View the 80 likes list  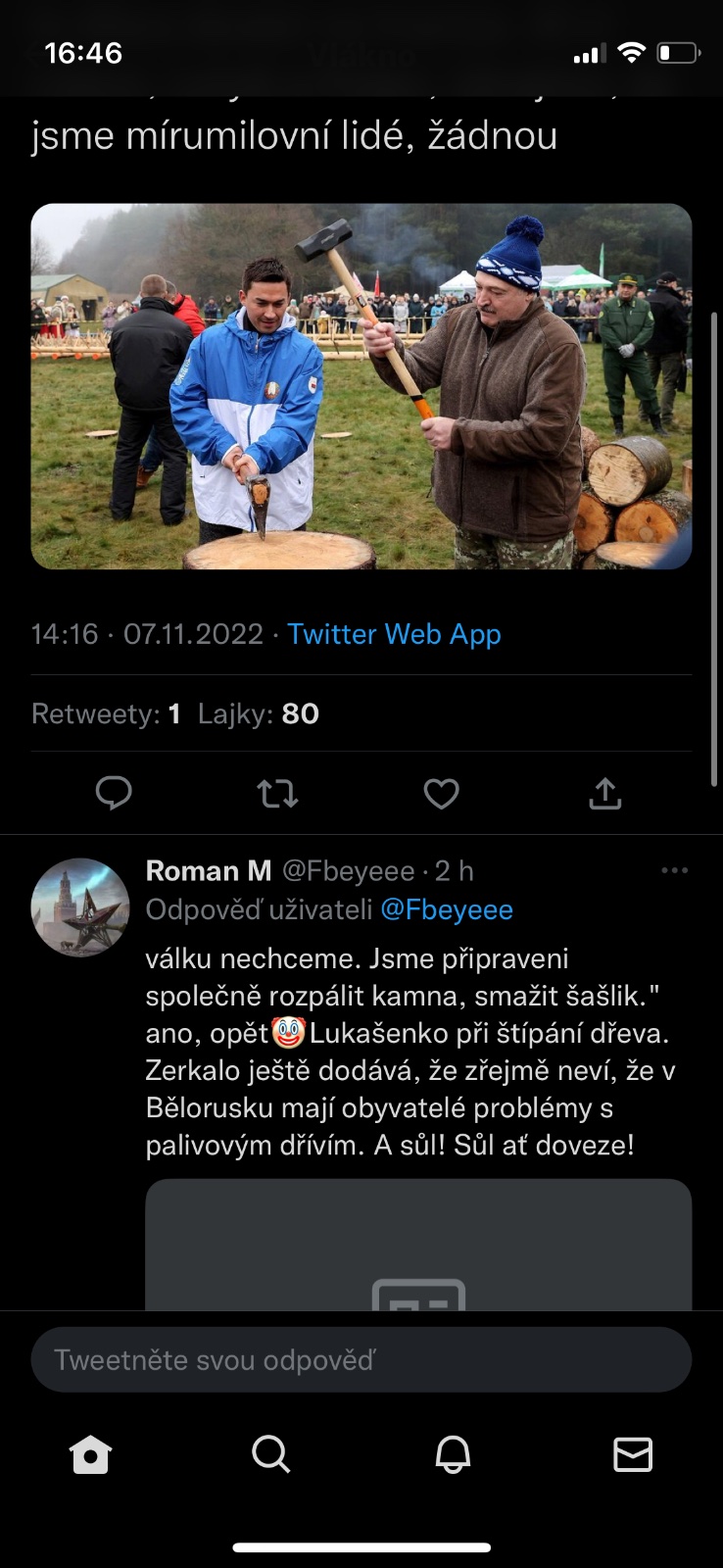click(x=259, y=713)
